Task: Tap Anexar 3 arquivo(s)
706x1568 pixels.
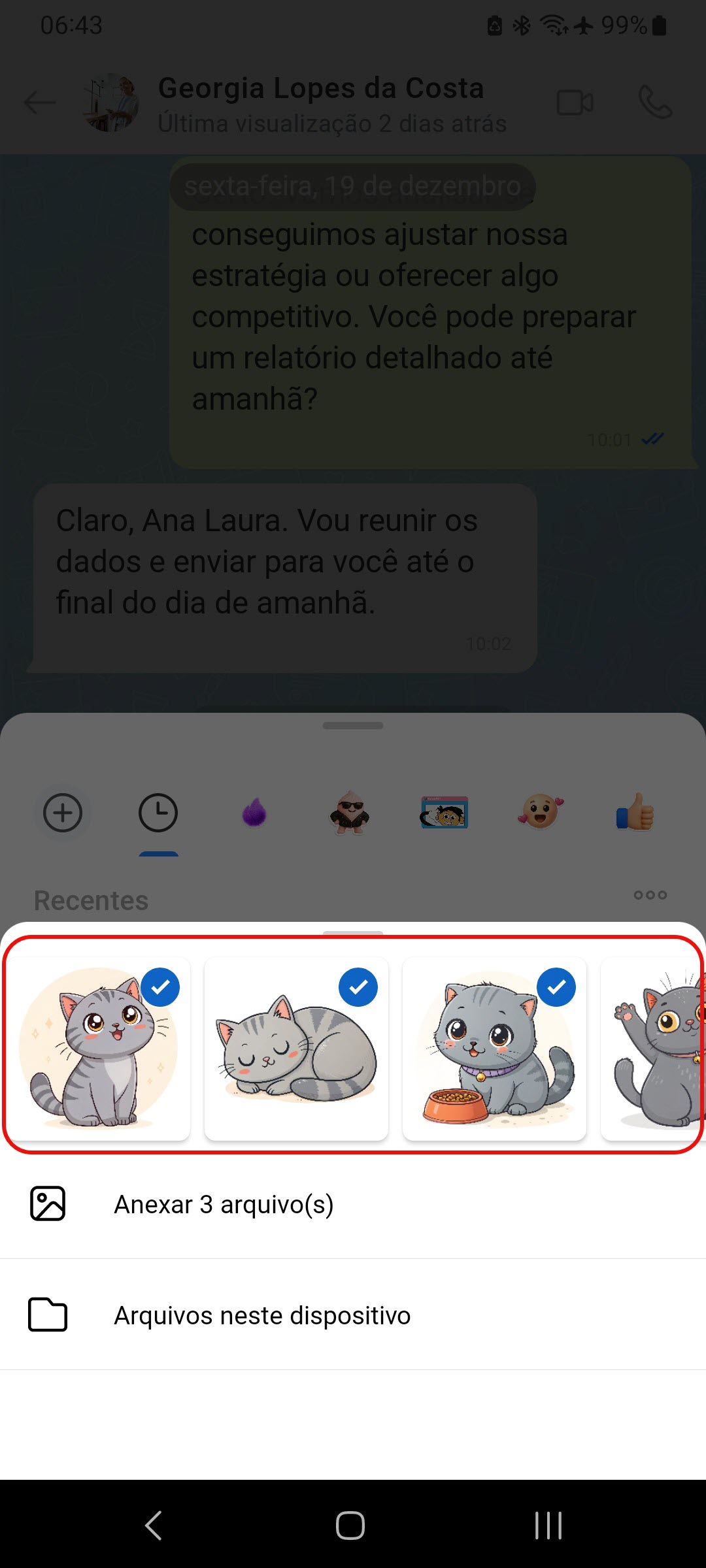Action: [x=224, y=1204]
